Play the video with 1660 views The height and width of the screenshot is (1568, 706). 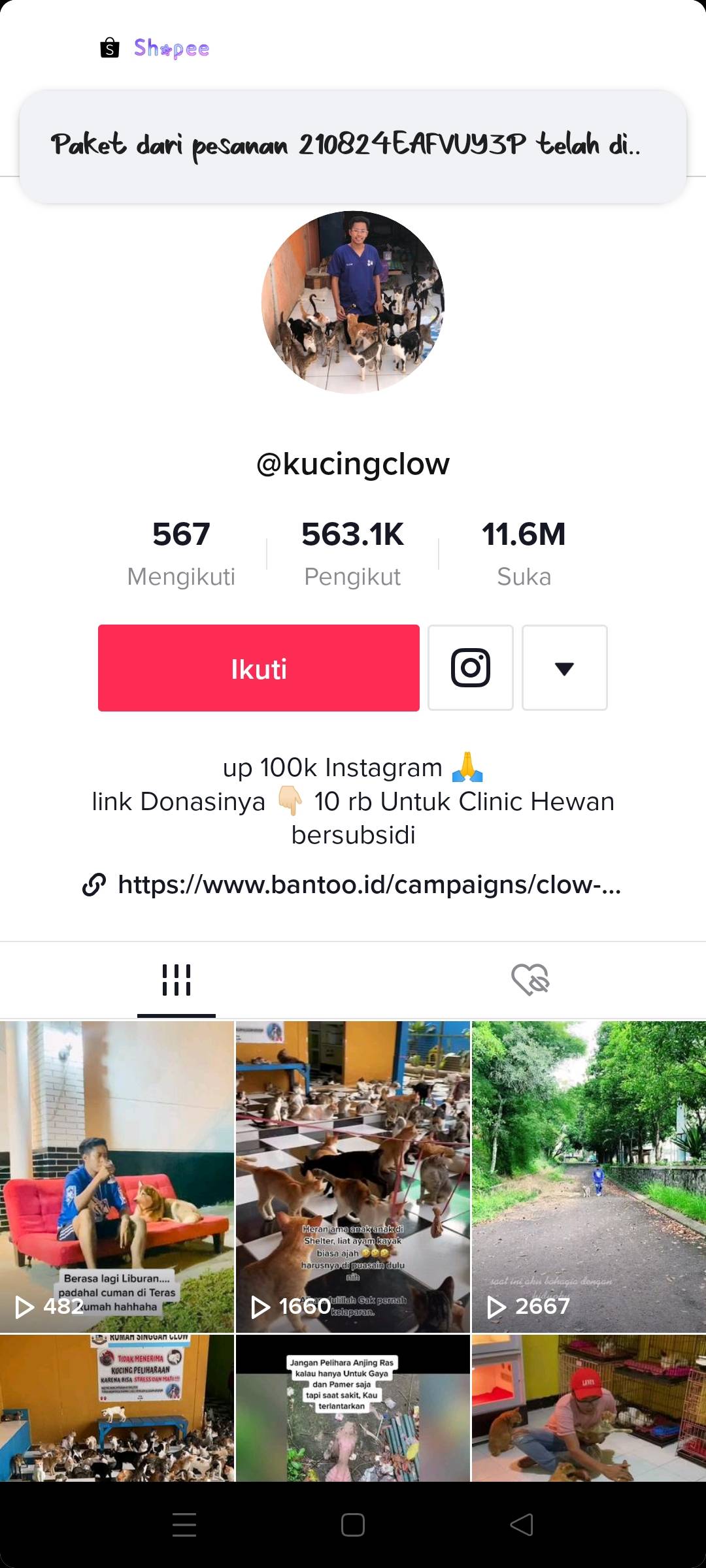click(353, 1177)
